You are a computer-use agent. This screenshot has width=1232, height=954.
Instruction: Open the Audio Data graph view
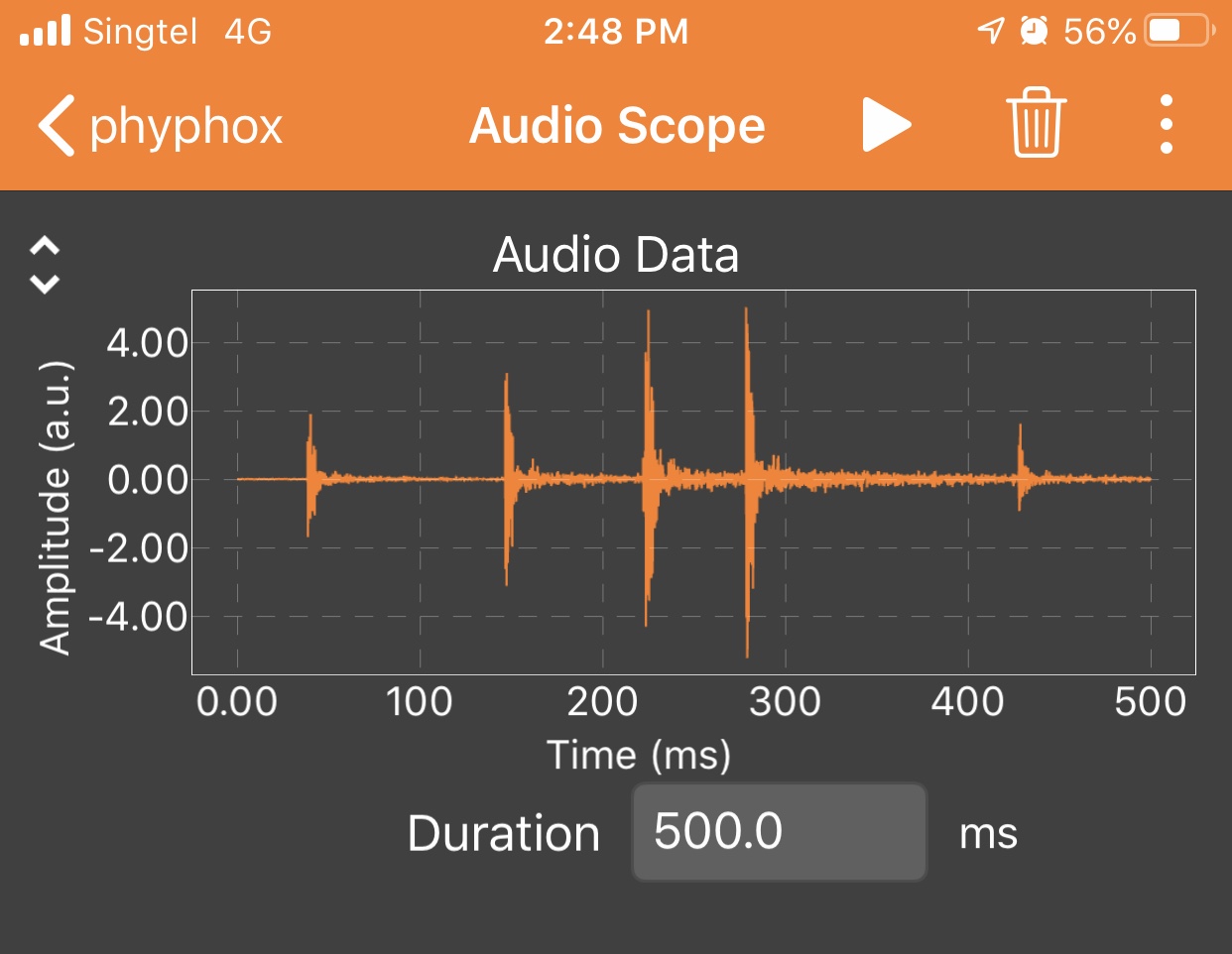pos(692,481)
